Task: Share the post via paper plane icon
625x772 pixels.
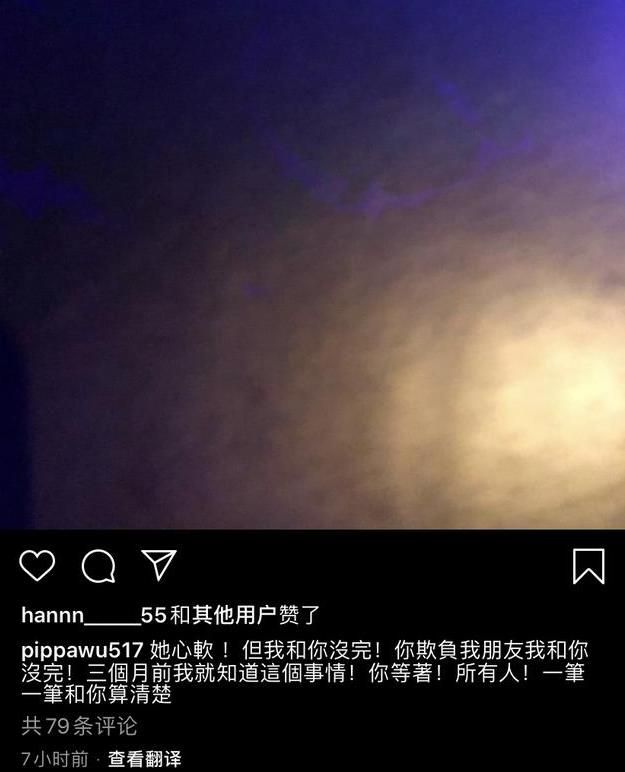Action: point(159,565)
